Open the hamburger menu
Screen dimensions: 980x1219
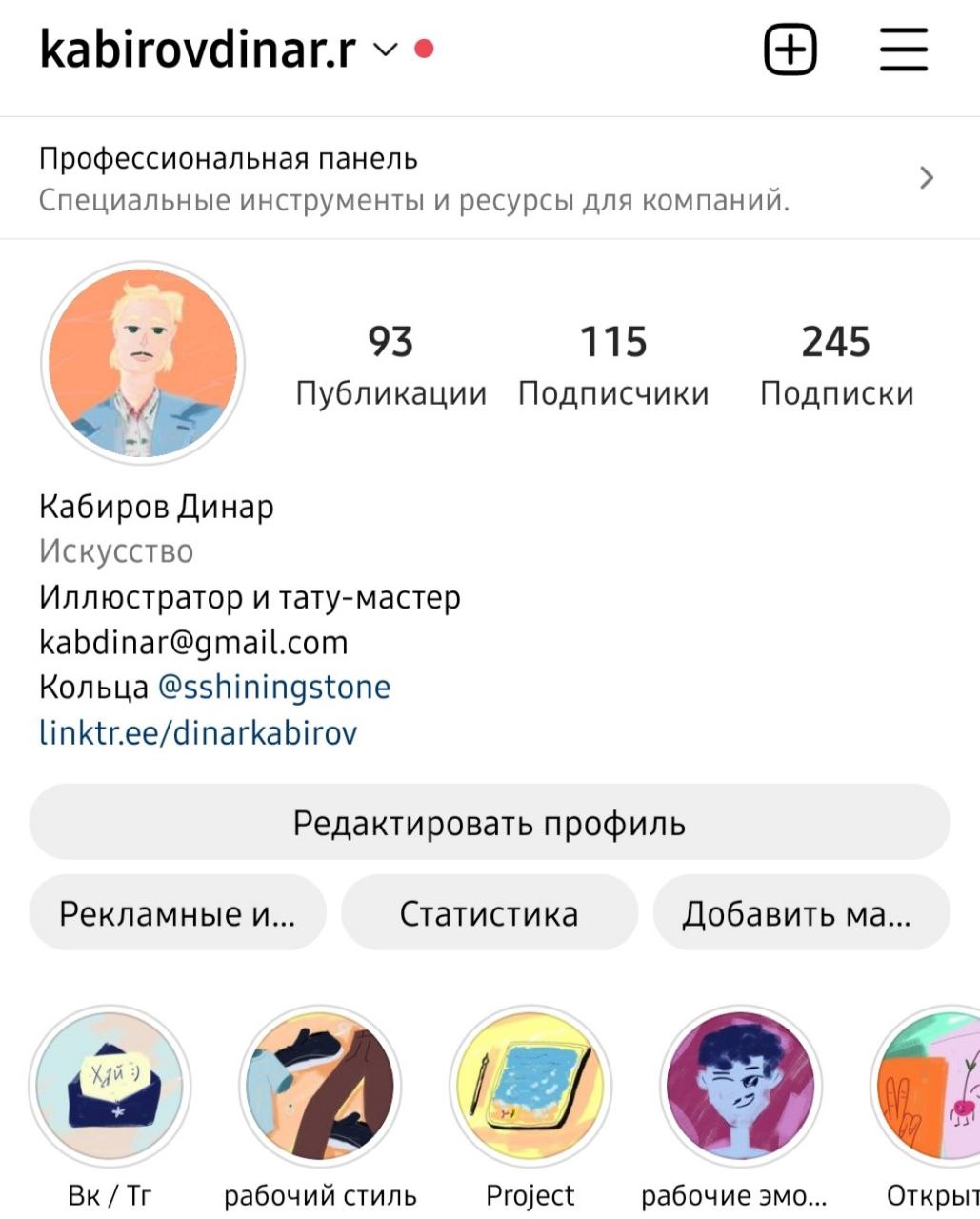(903, 50)
